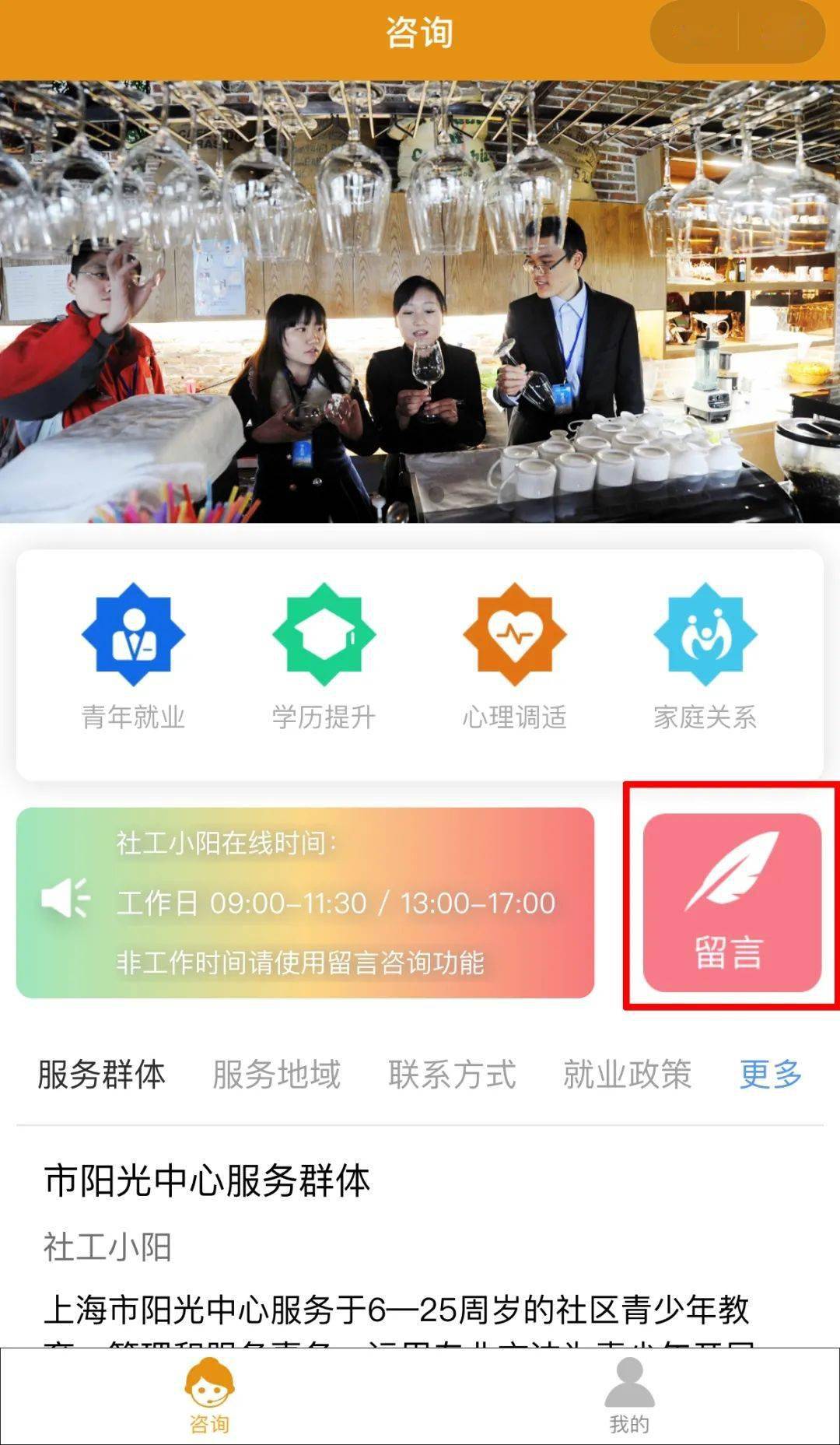The height and width of the screenshot is (1445, 840).
Task: Click the loudspeaker announcement icon
Action: (66, 900)
